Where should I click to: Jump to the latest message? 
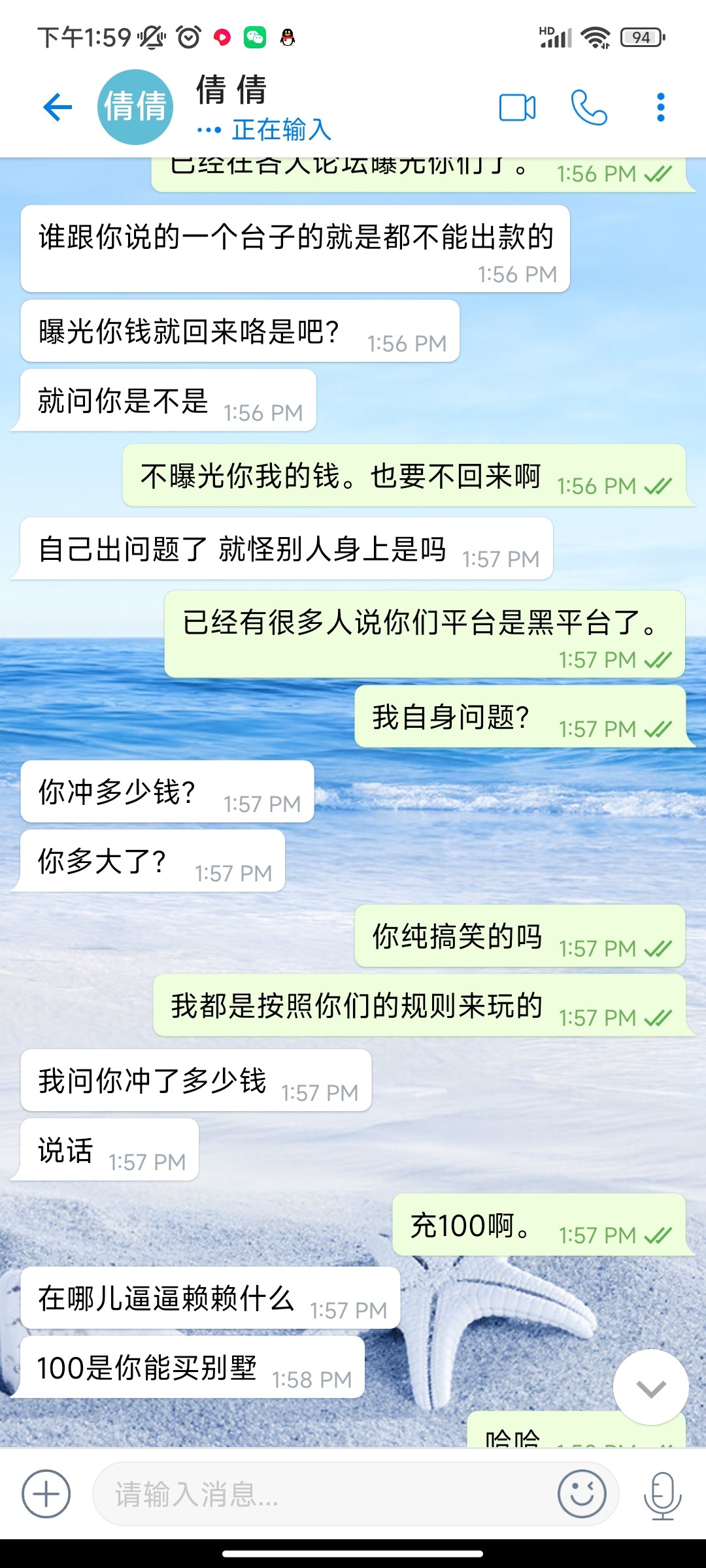tap(650, 1387)
